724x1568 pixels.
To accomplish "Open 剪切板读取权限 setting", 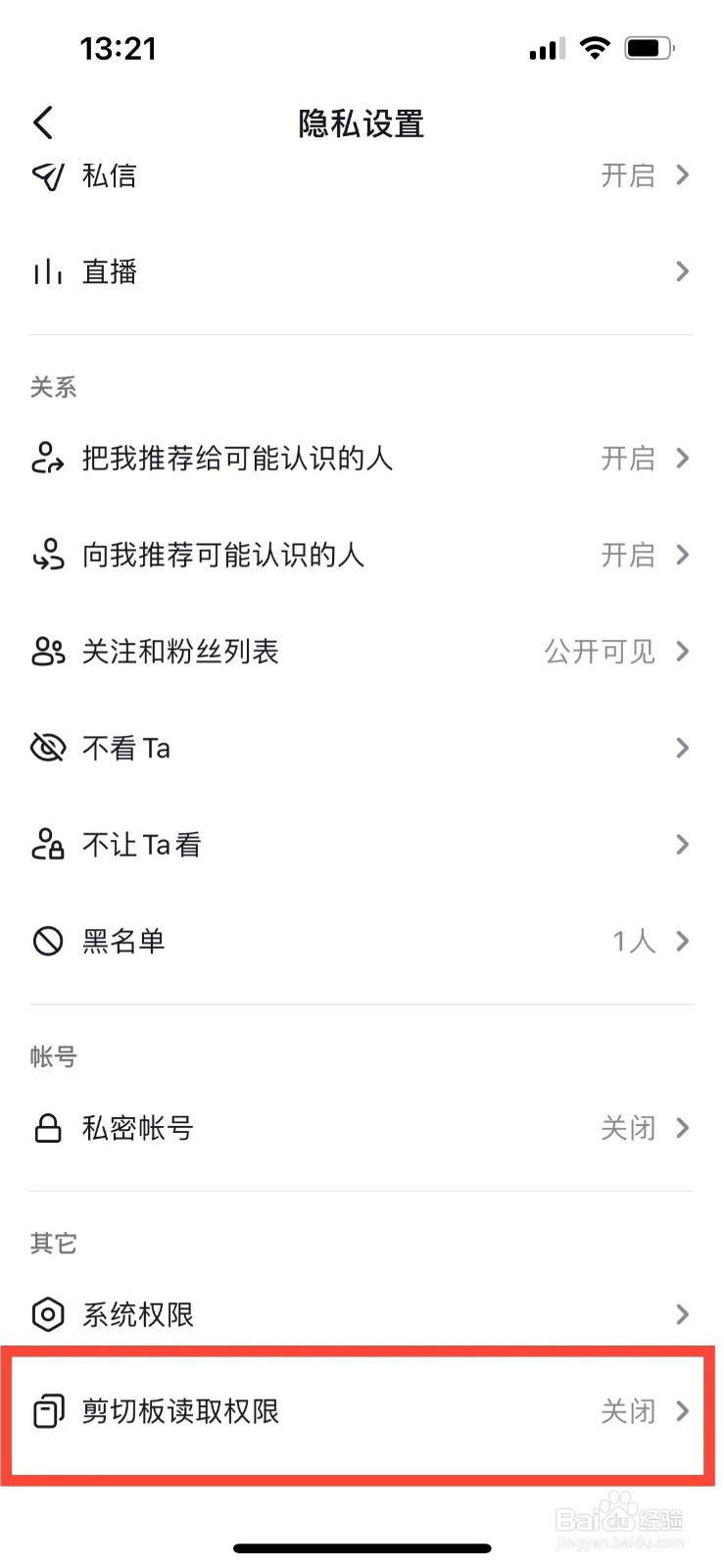I will 361,1411.
